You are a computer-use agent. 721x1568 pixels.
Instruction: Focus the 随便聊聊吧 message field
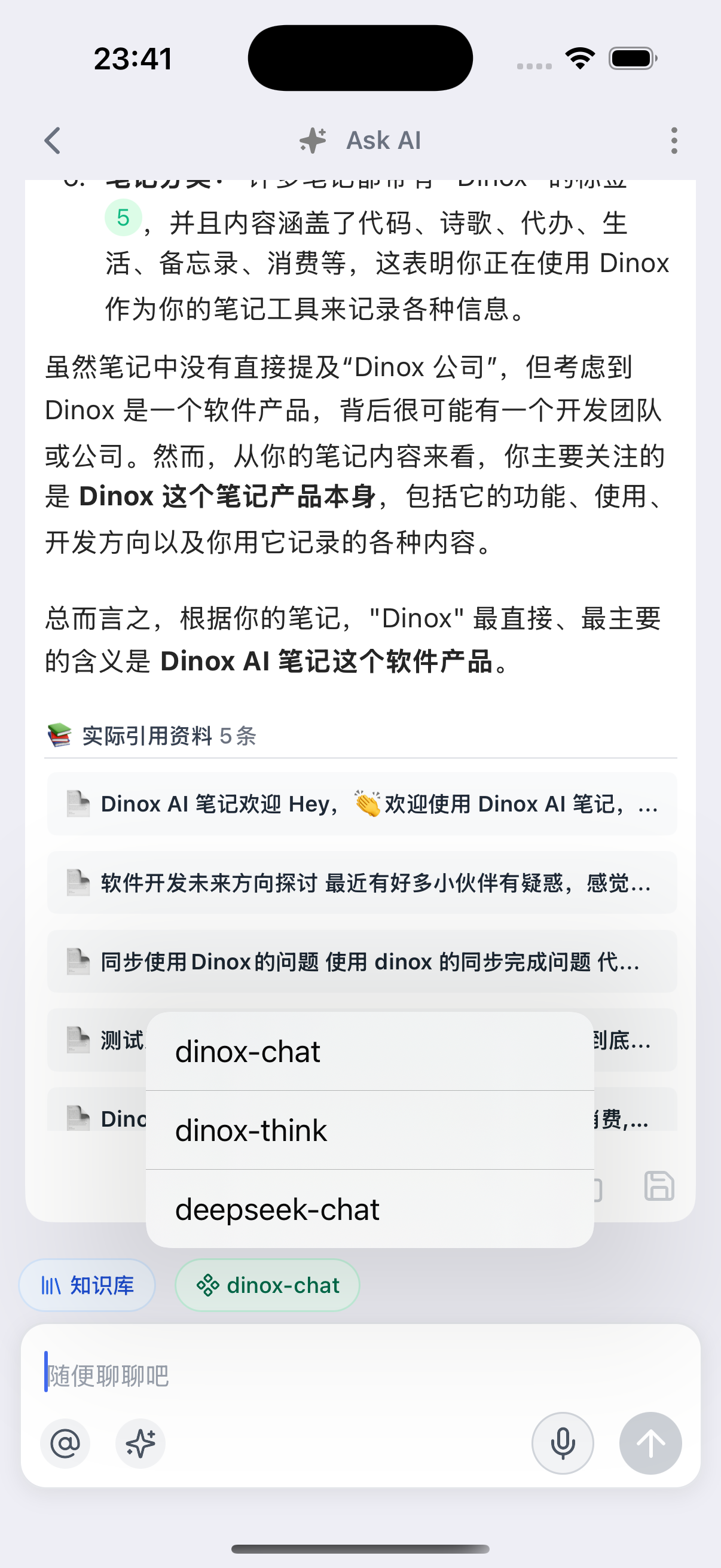click(360, 1375)
